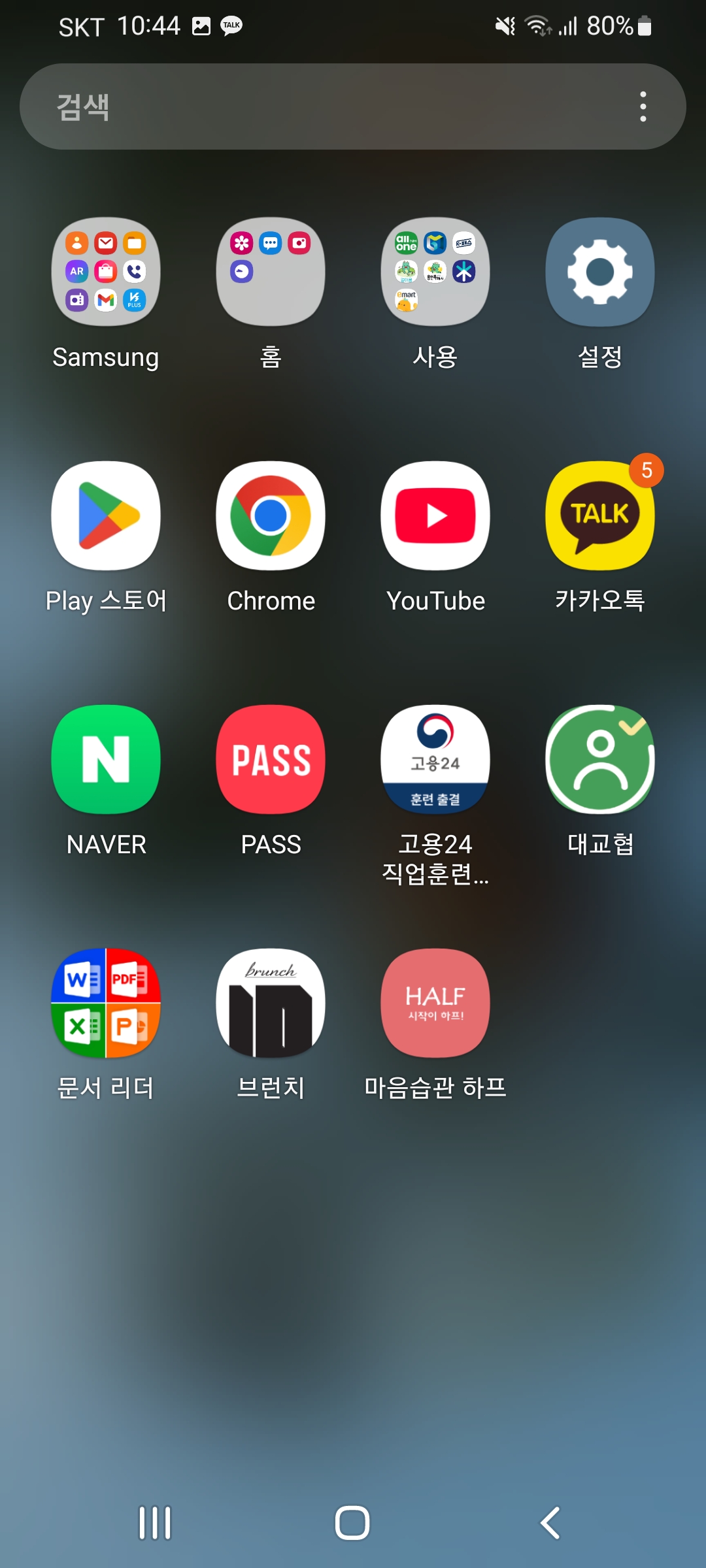Open 문서 리더 document reader
Viewport: 706px width, 1568px height.
click(x=106, y=1003)
